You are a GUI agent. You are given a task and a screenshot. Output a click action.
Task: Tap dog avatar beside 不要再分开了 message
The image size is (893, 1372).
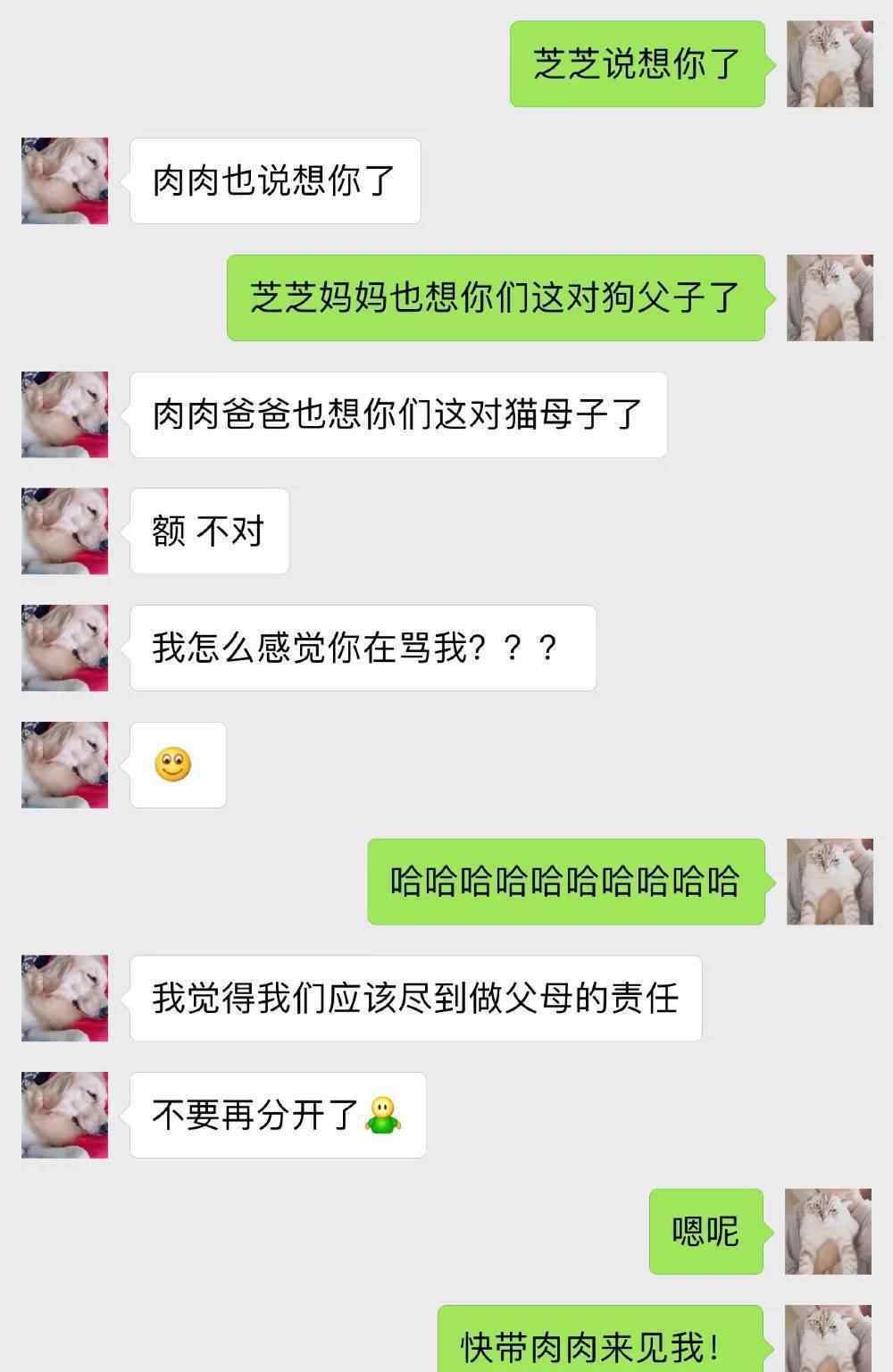[x=65, y=1116]
